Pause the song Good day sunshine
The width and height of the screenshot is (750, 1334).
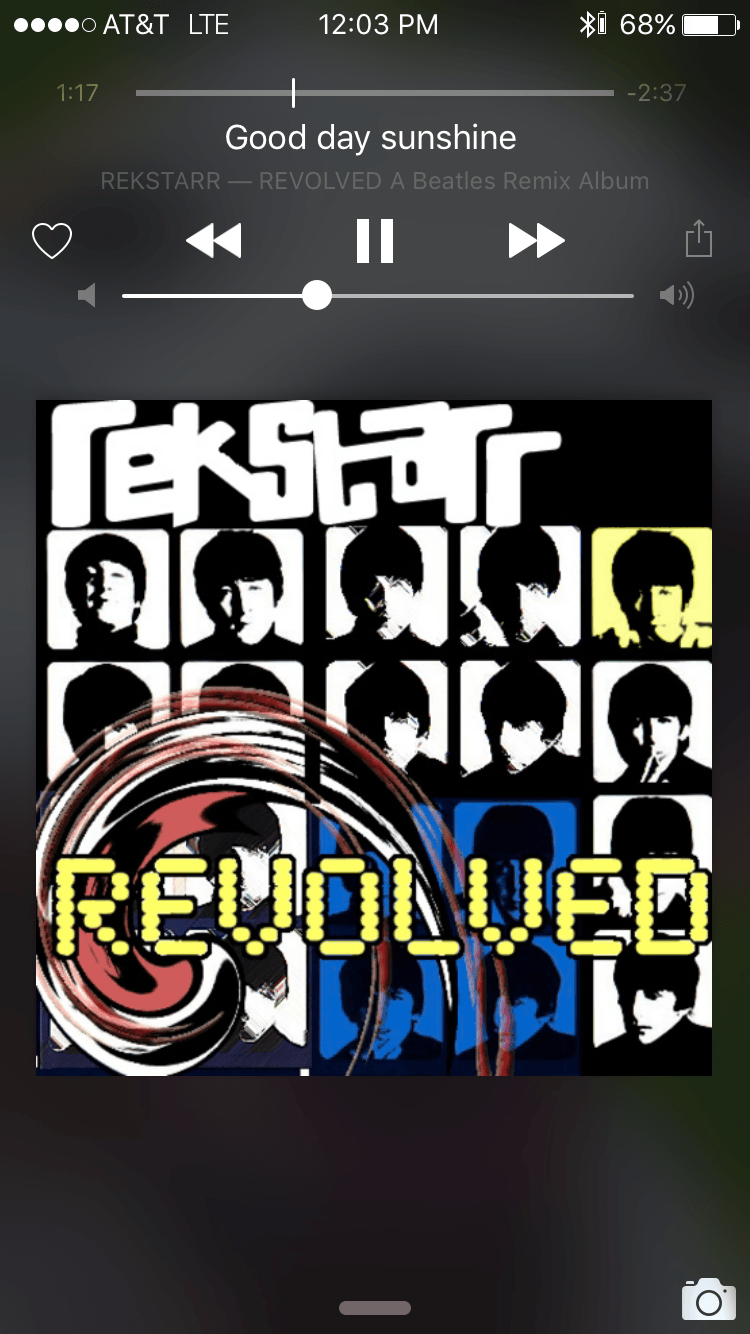(x=375, y=241)
